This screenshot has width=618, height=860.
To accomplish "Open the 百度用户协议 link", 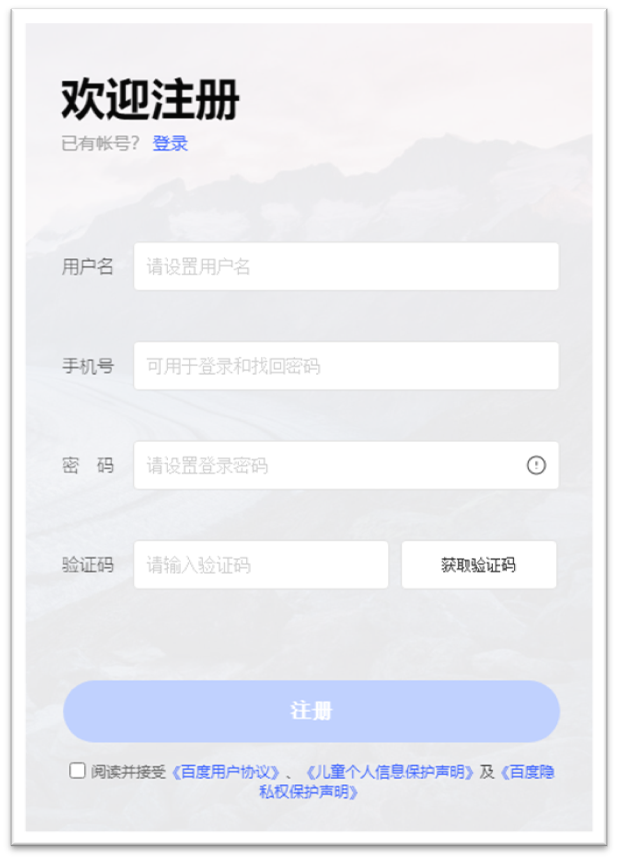I will (226, 772).
